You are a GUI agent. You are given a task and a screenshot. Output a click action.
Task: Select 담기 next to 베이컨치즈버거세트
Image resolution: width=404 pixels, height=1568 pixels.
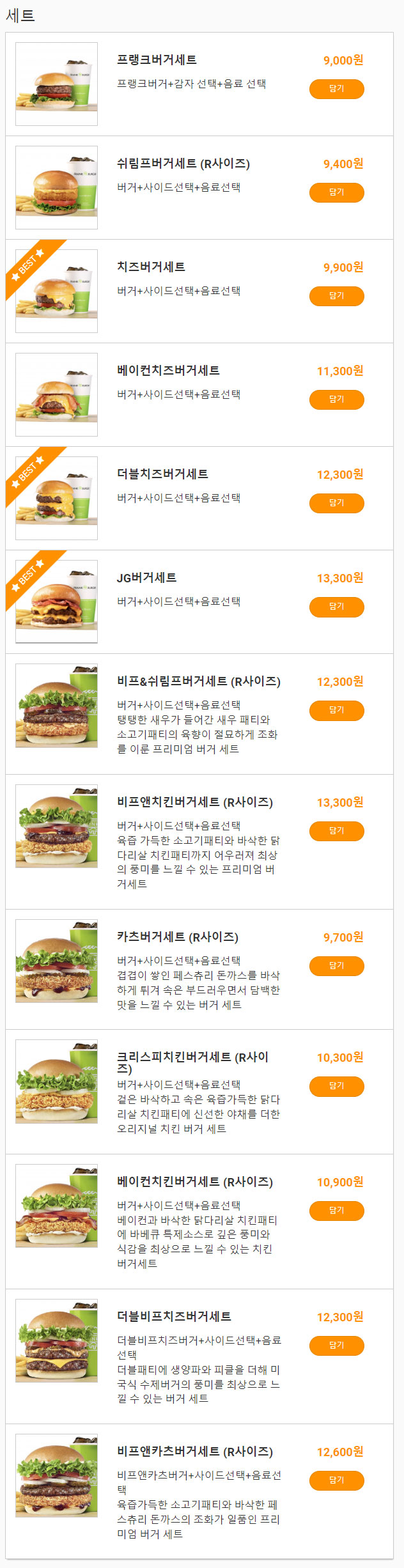click(x=336, y=400)
